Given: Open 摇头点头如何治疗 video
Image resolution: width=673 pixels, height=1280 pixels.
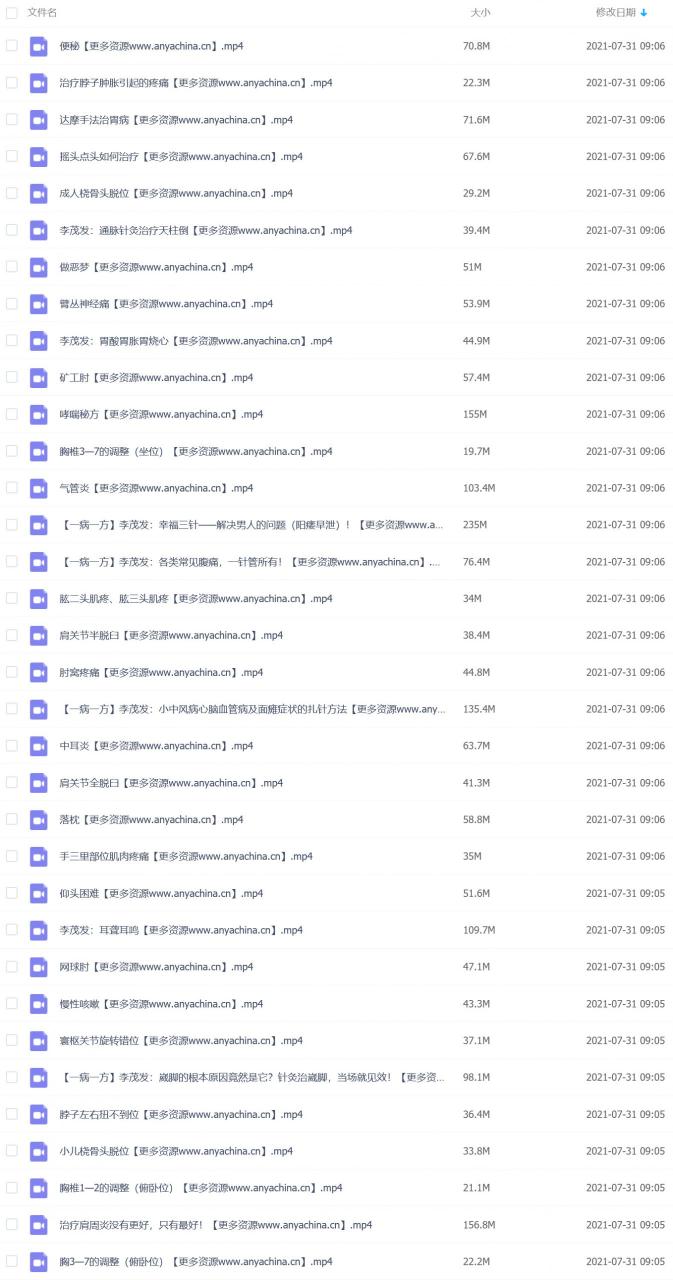Looking at the screenshot, I should pyautogui.click(x=181, y=156).
